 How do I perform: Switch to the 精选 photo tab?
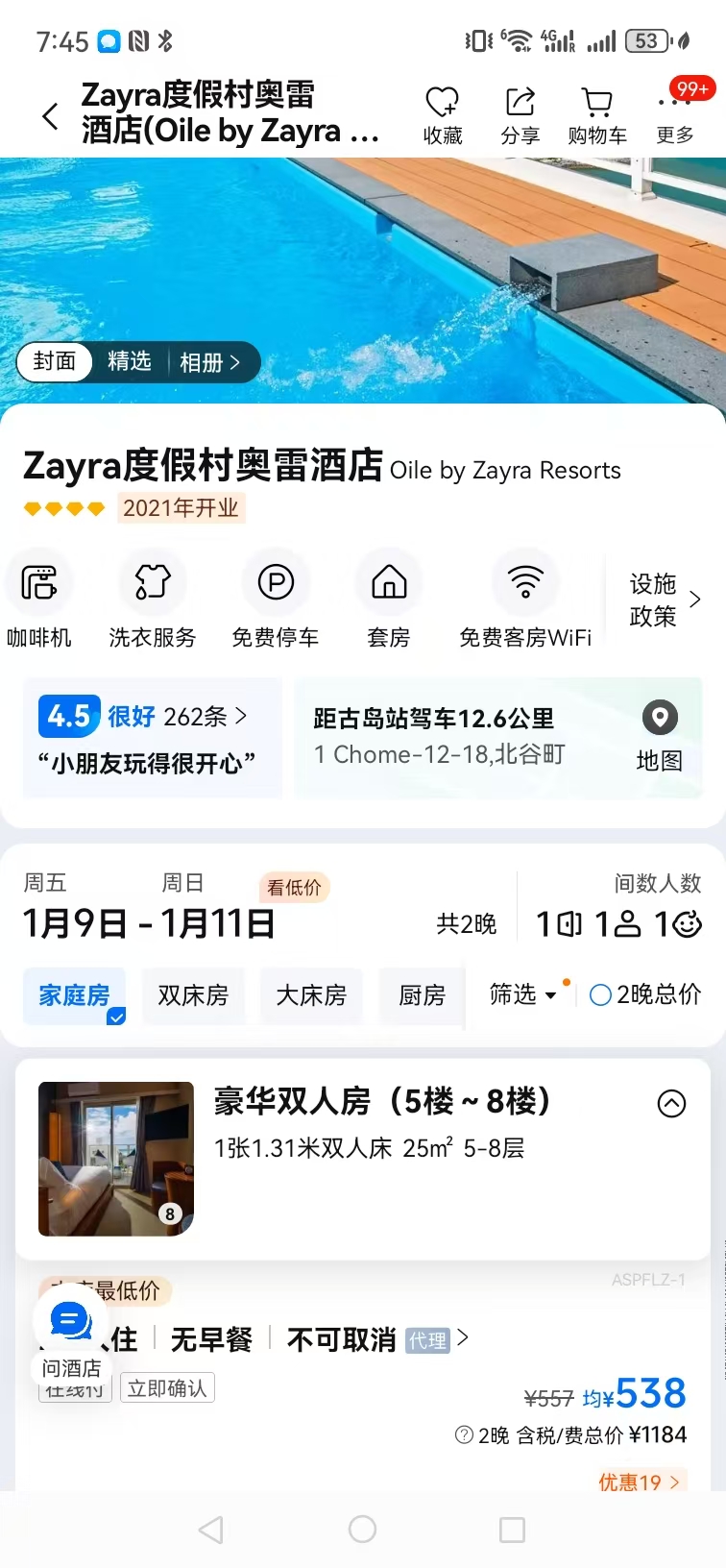click(130, 361)
